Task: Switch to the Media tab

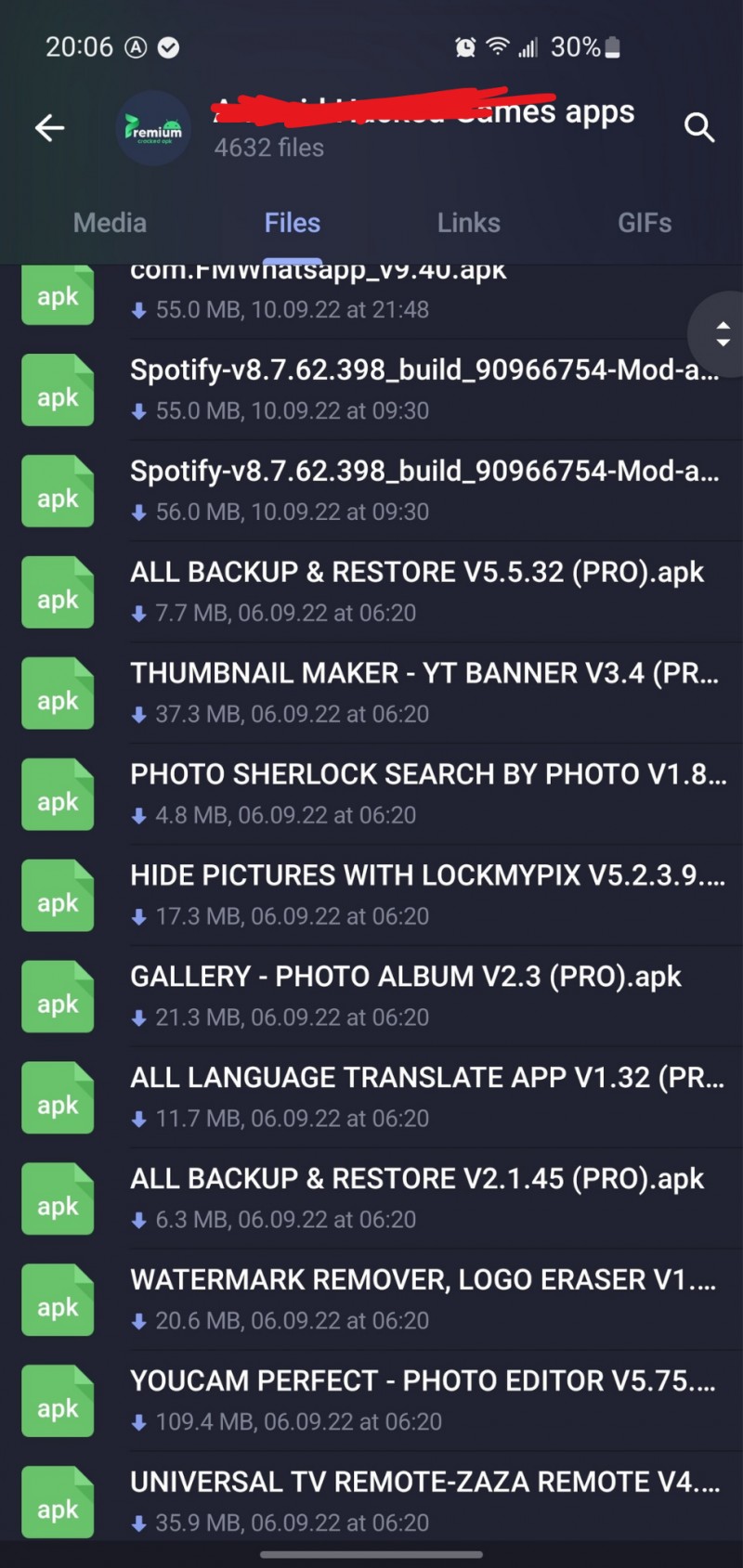Action: 110,223
